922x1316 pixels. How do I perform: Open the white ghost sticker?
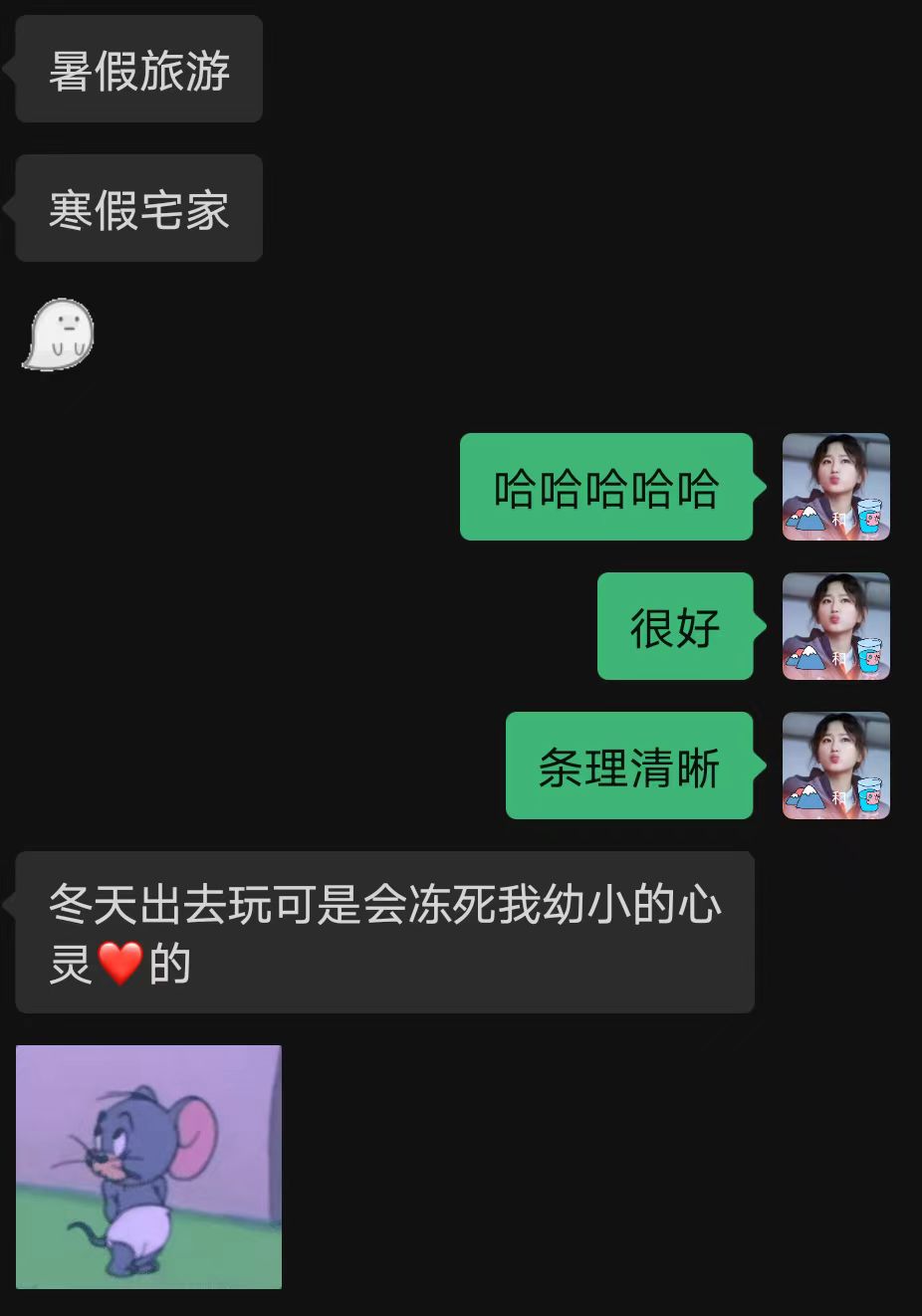[59, 334]
